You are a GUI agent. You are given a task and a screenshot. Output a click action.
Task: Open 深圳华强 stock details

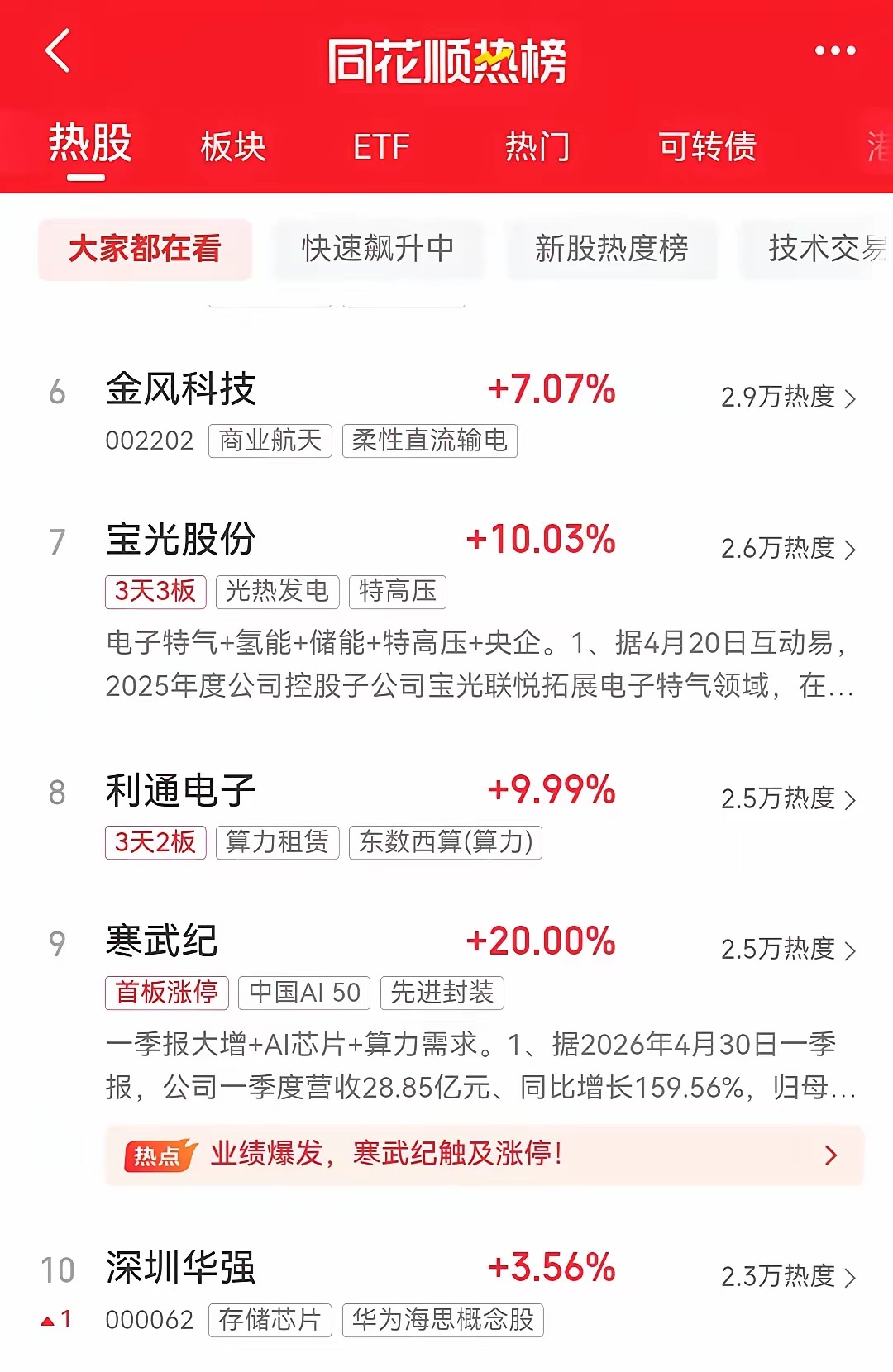point(446,1292)
